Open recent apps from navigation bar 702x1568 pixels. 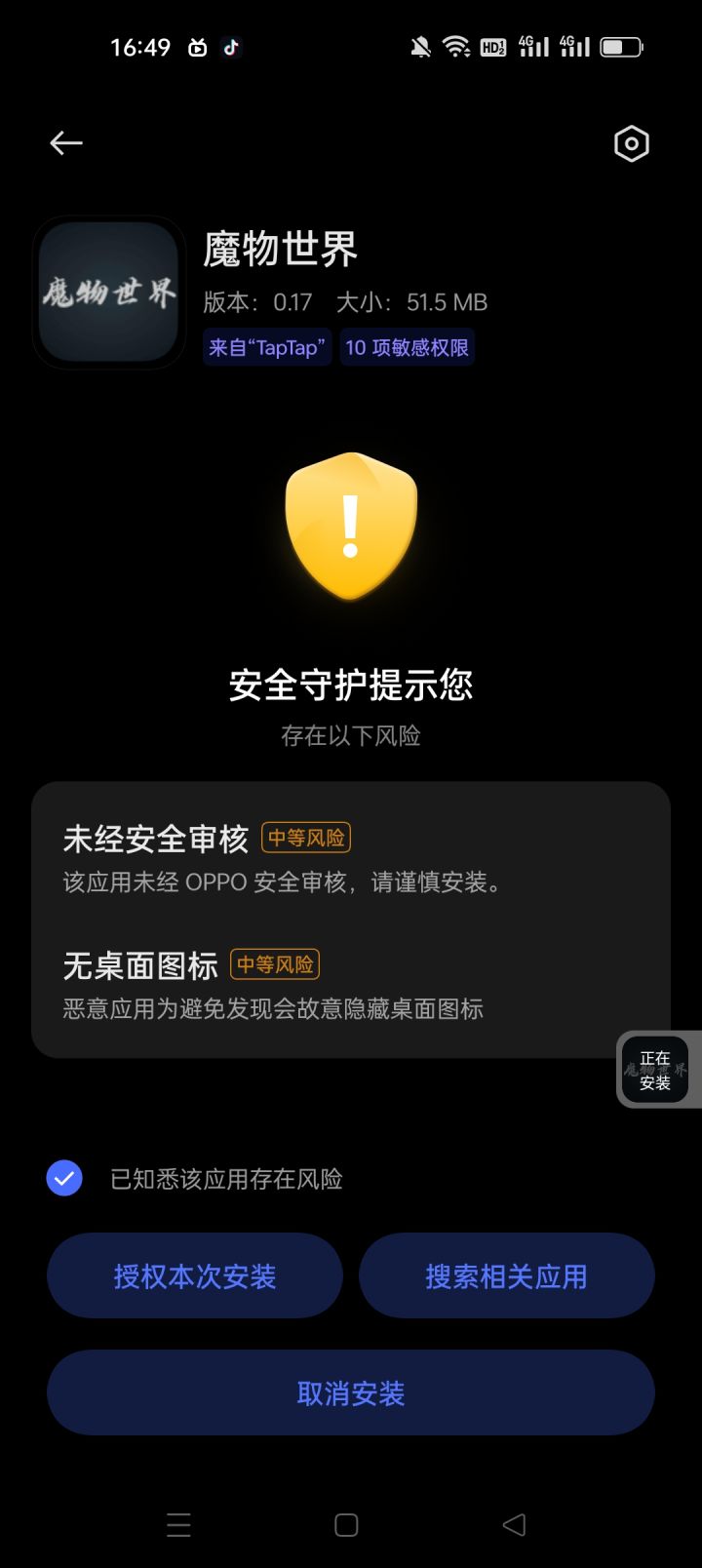point(179,1525)
